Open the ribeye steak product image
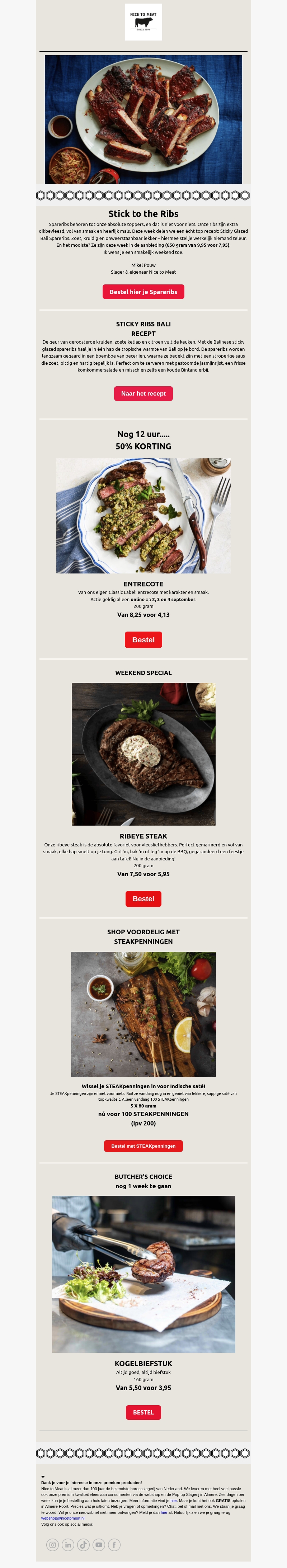 click(x=143, y=754)
